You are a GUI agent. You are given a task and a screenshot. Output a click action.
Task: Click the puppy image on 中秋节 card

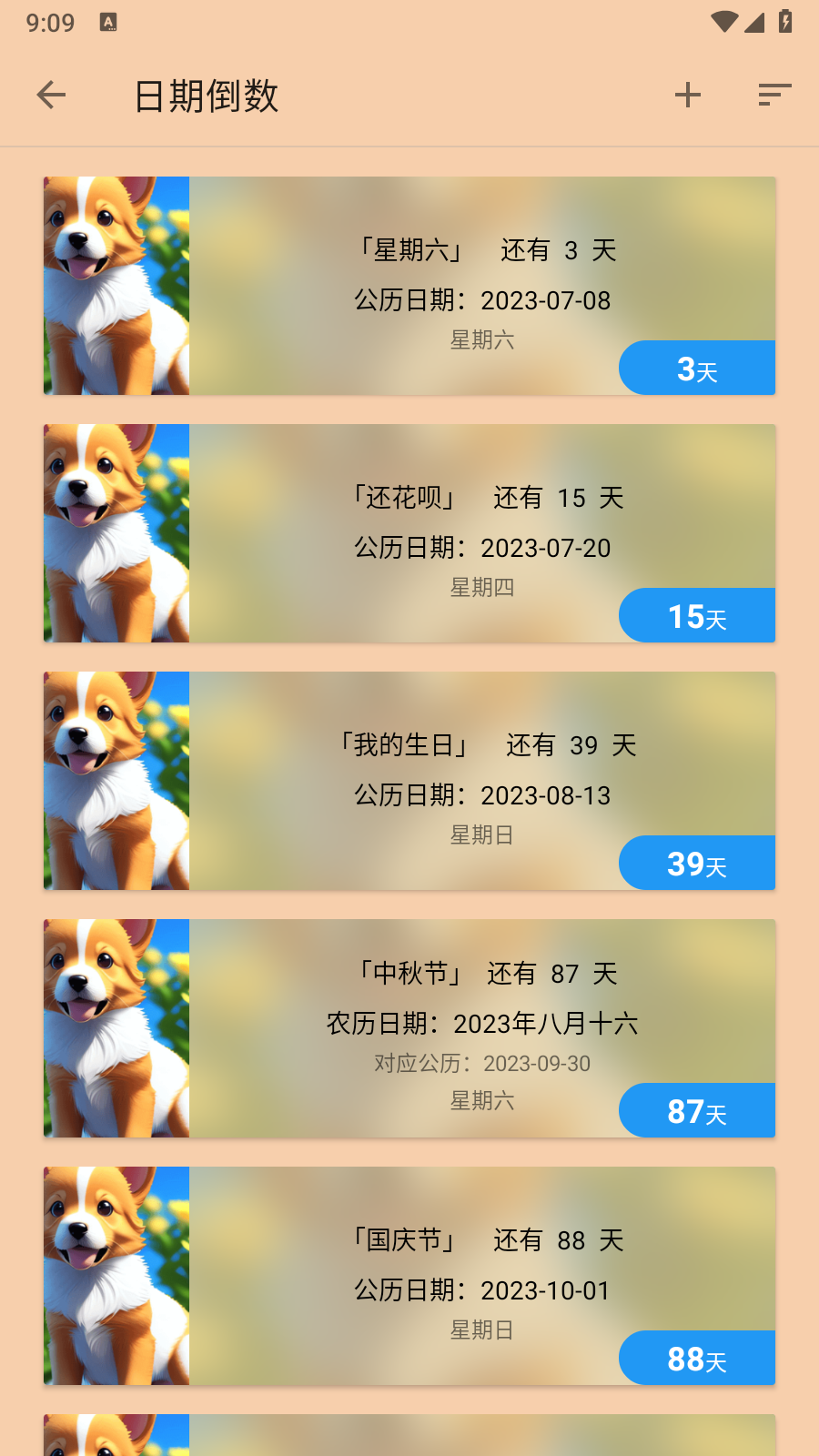pyautogui.click(x=116, y=1027)
